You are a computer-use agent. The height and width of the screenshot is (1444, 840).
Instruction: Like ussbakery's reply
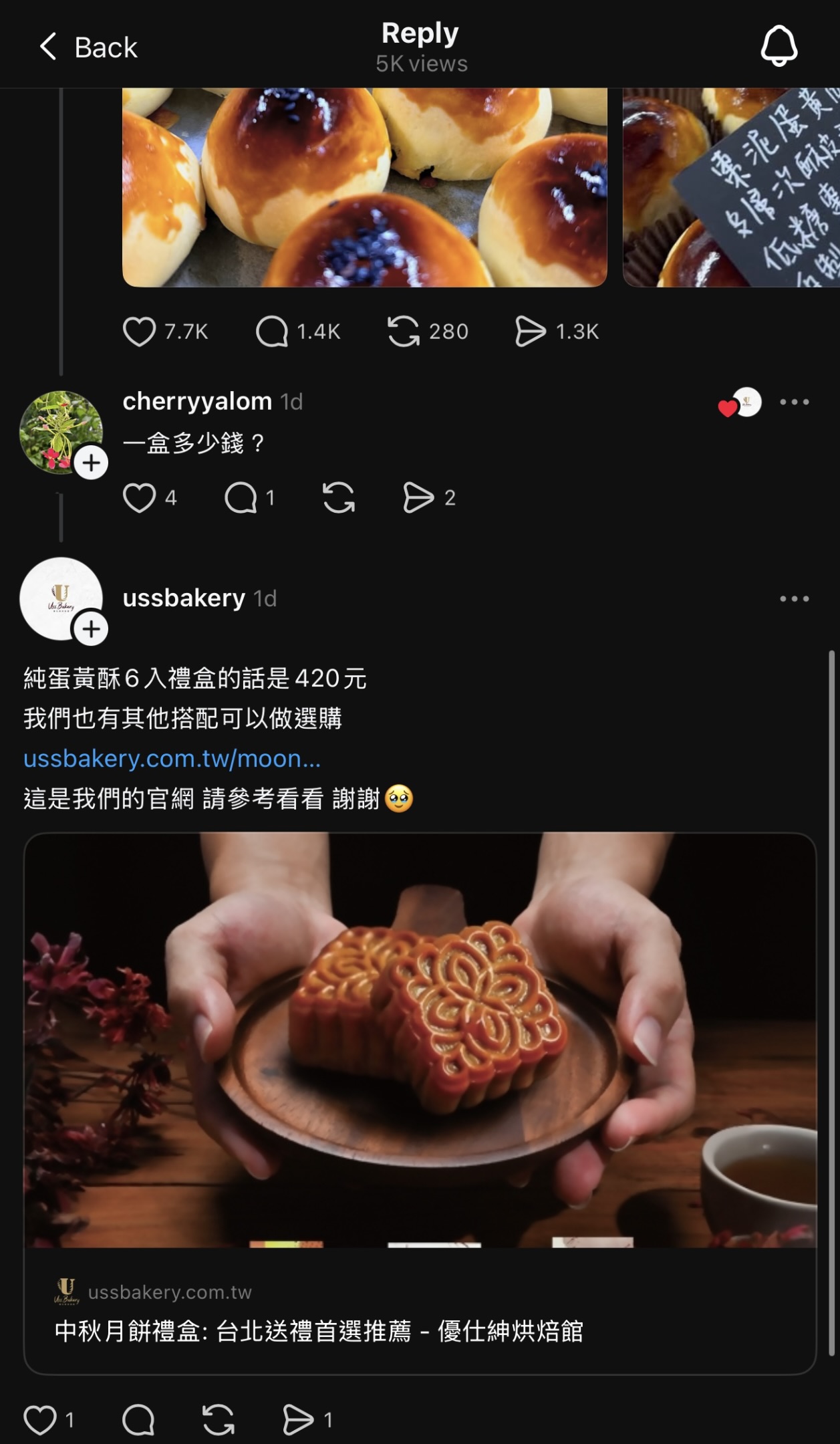[x=40, y=1420]
